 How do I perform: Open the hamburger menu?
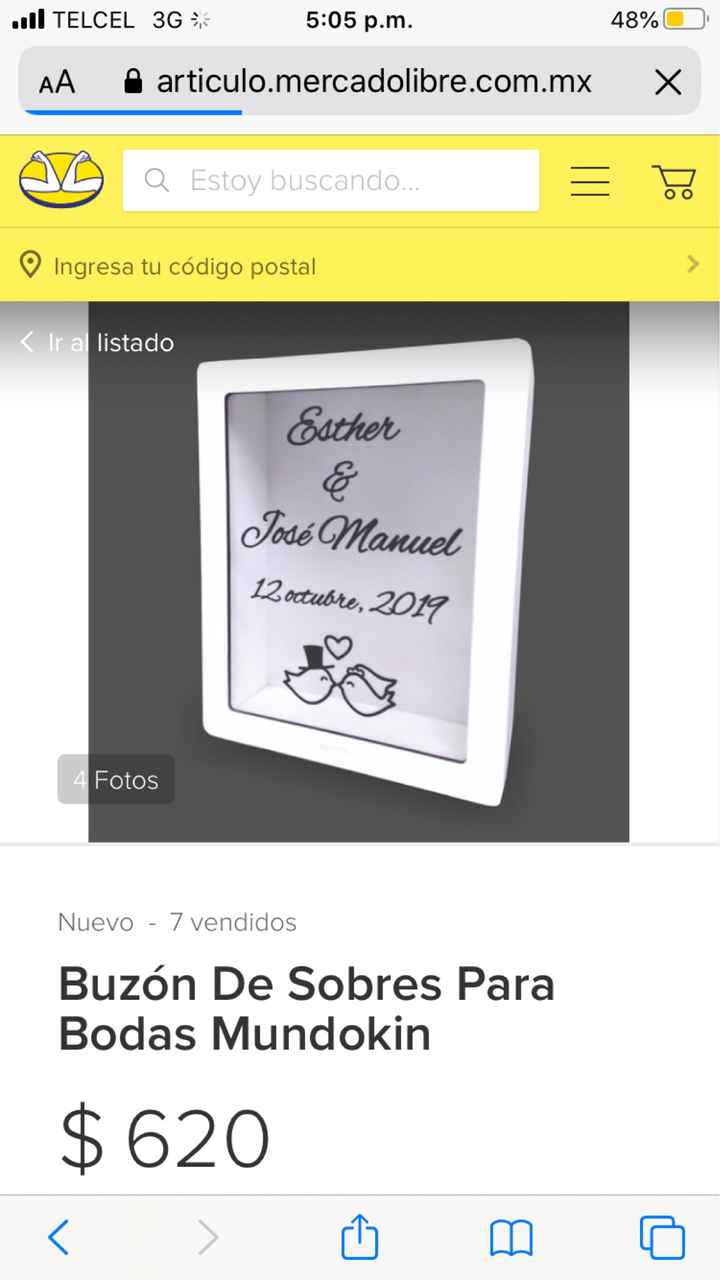pyautogui.click(x=590, y=181)
